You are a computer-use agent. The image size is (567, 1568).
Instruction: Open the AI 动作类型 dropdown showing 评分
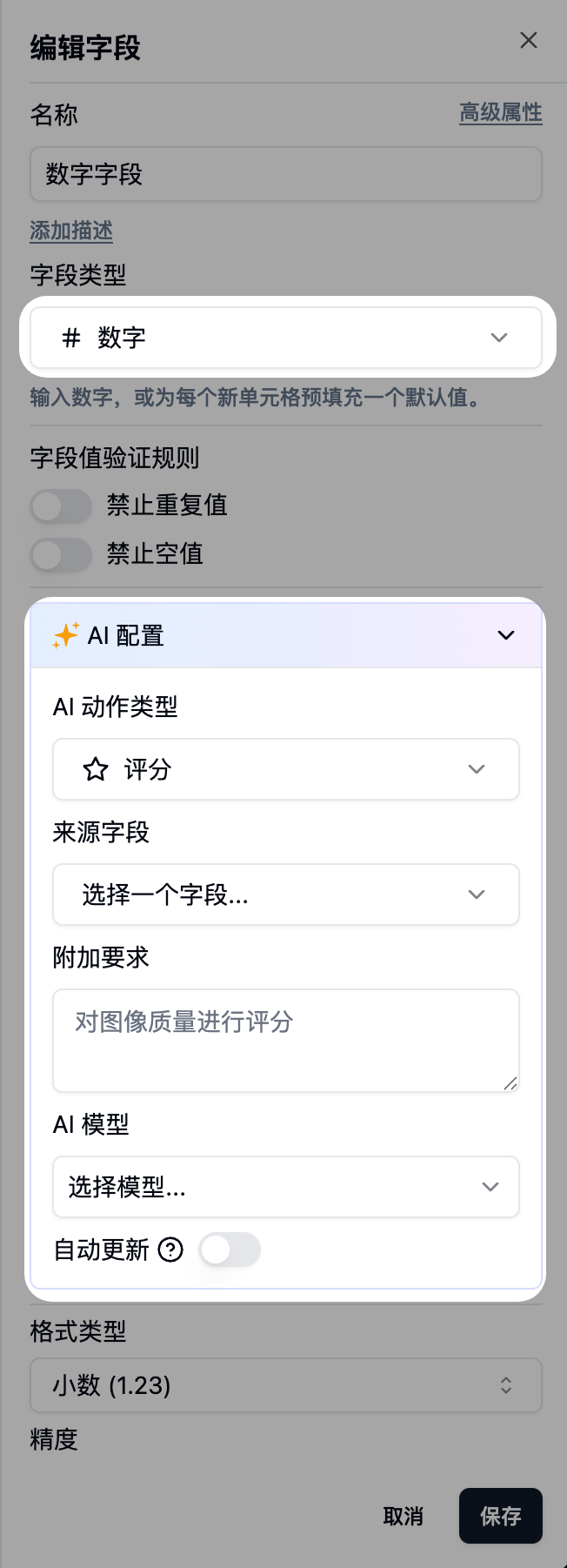click(285, 769)
